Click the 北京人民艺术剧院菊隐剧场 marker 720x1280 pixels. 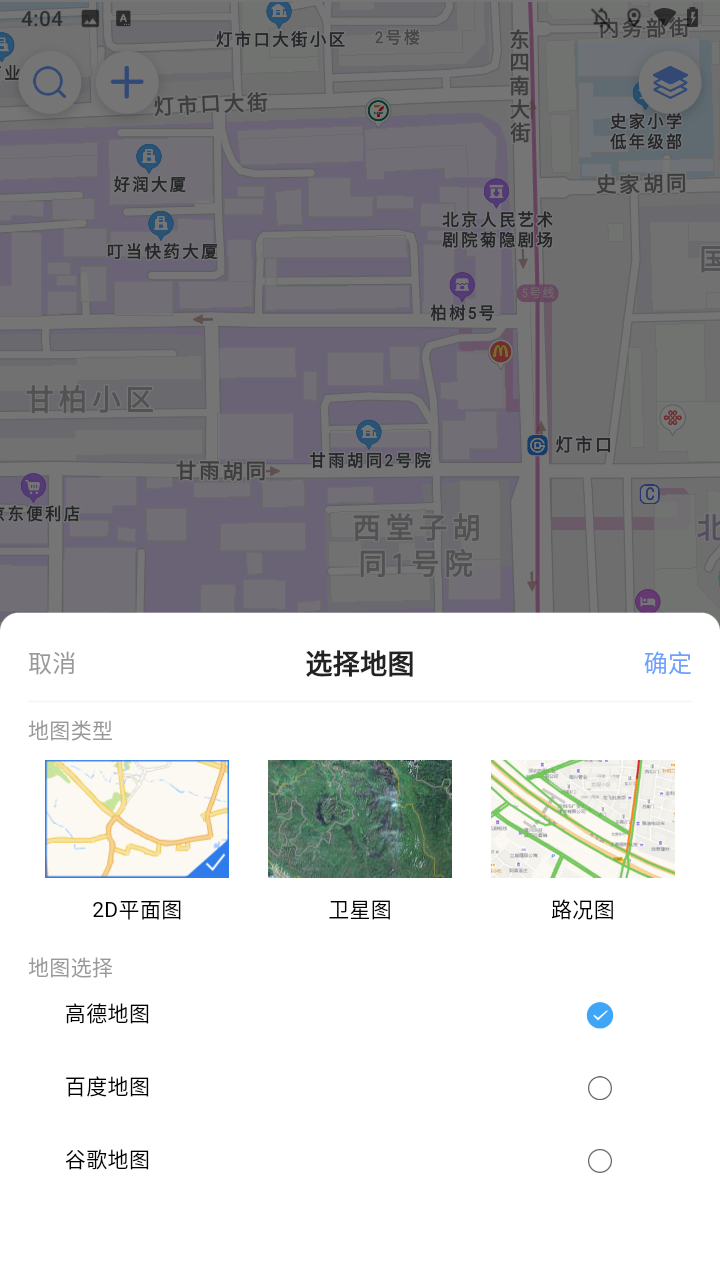(x=497, y=191)
